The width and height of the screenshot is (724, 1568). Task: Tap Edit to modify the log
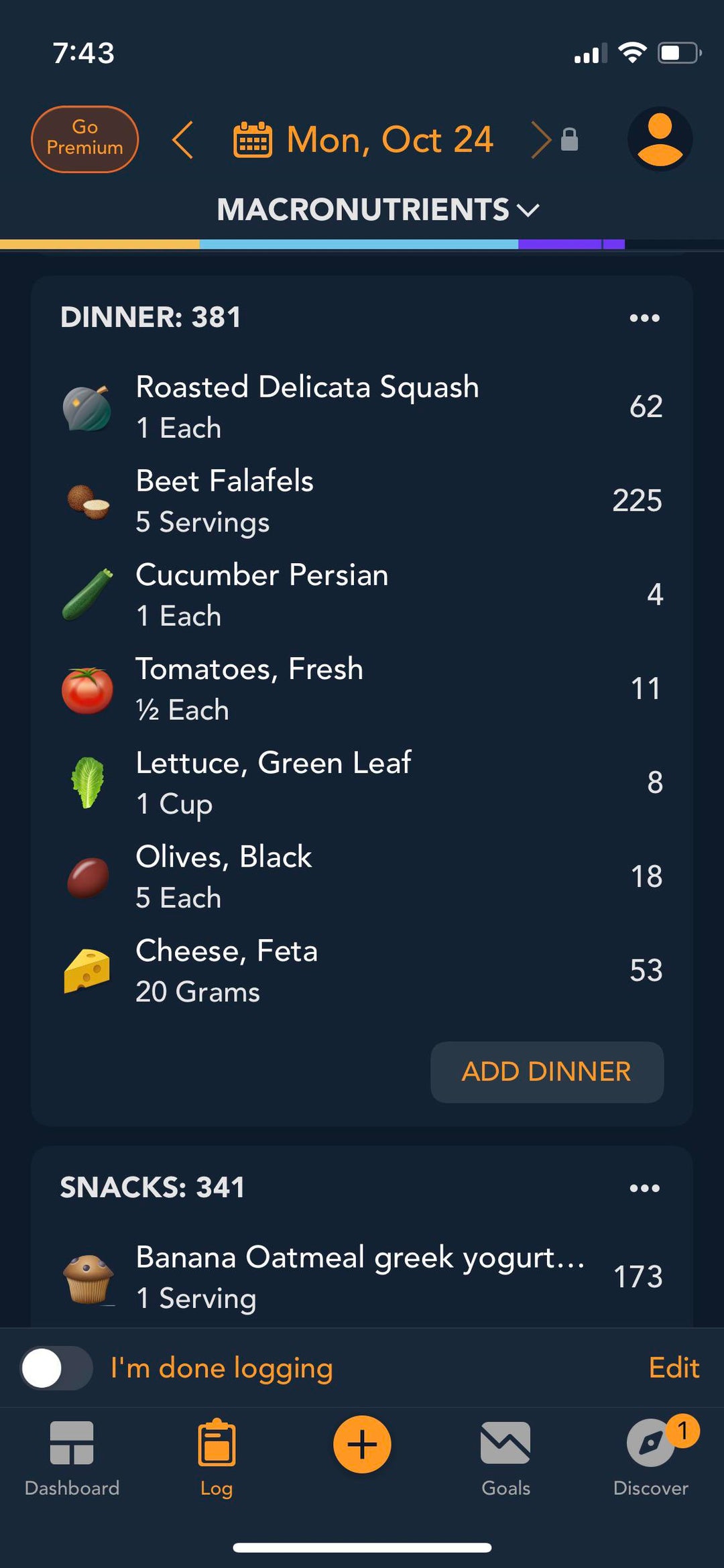[673, 1368]
